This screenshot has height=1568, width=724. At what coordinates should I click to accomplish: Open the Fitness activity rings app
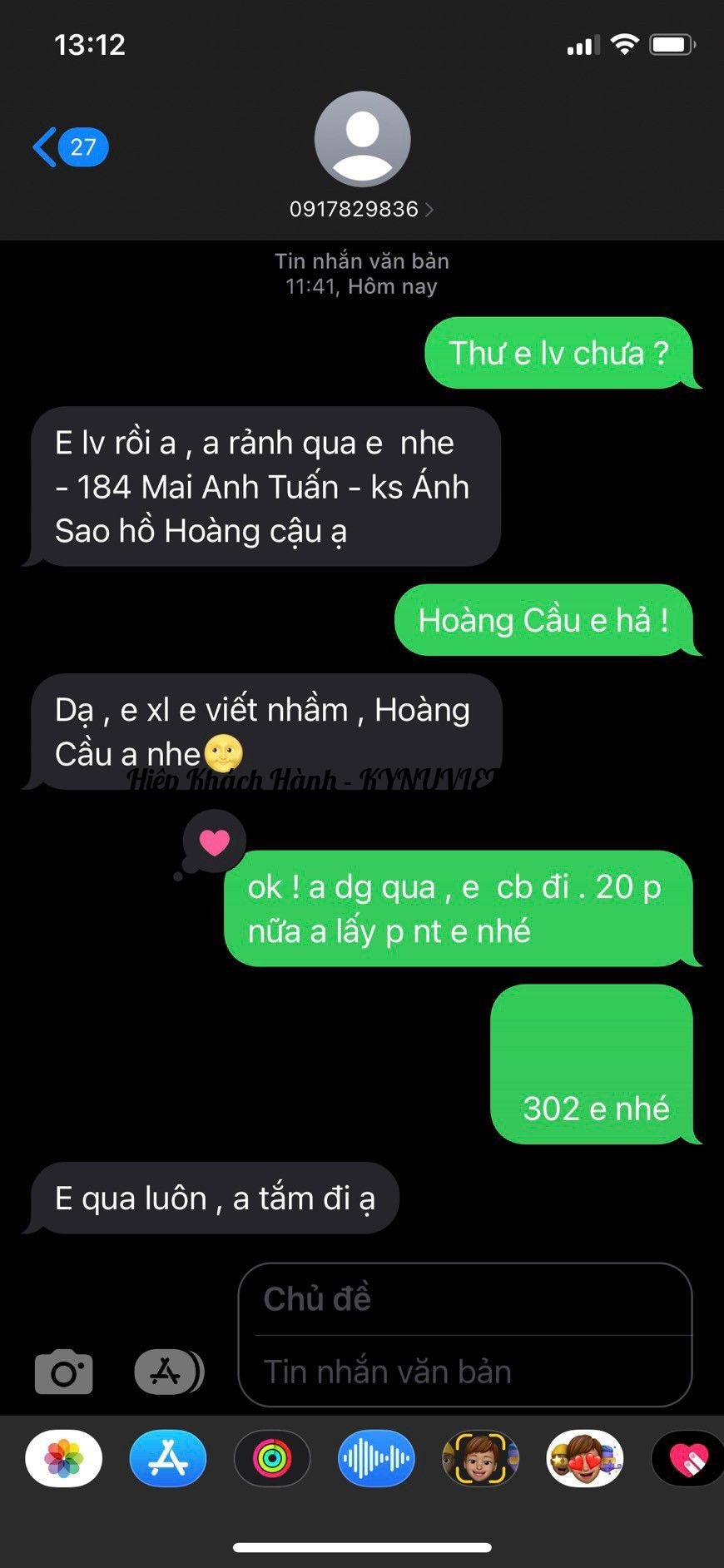click(272, 1459)
